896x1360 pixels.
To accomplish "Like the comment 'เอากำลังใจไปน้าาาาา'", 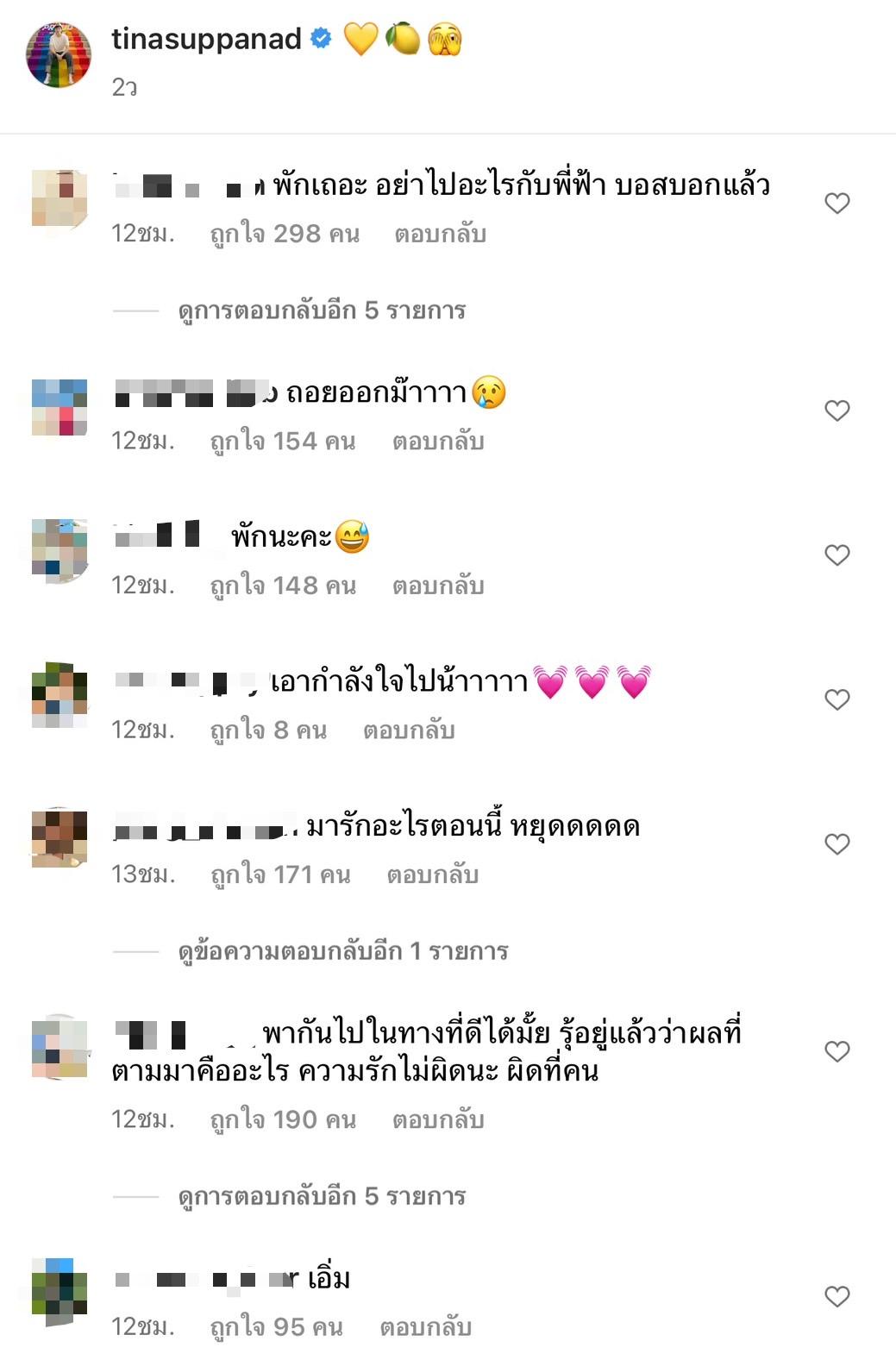I will pyautogui.click(x=836, y=699).
